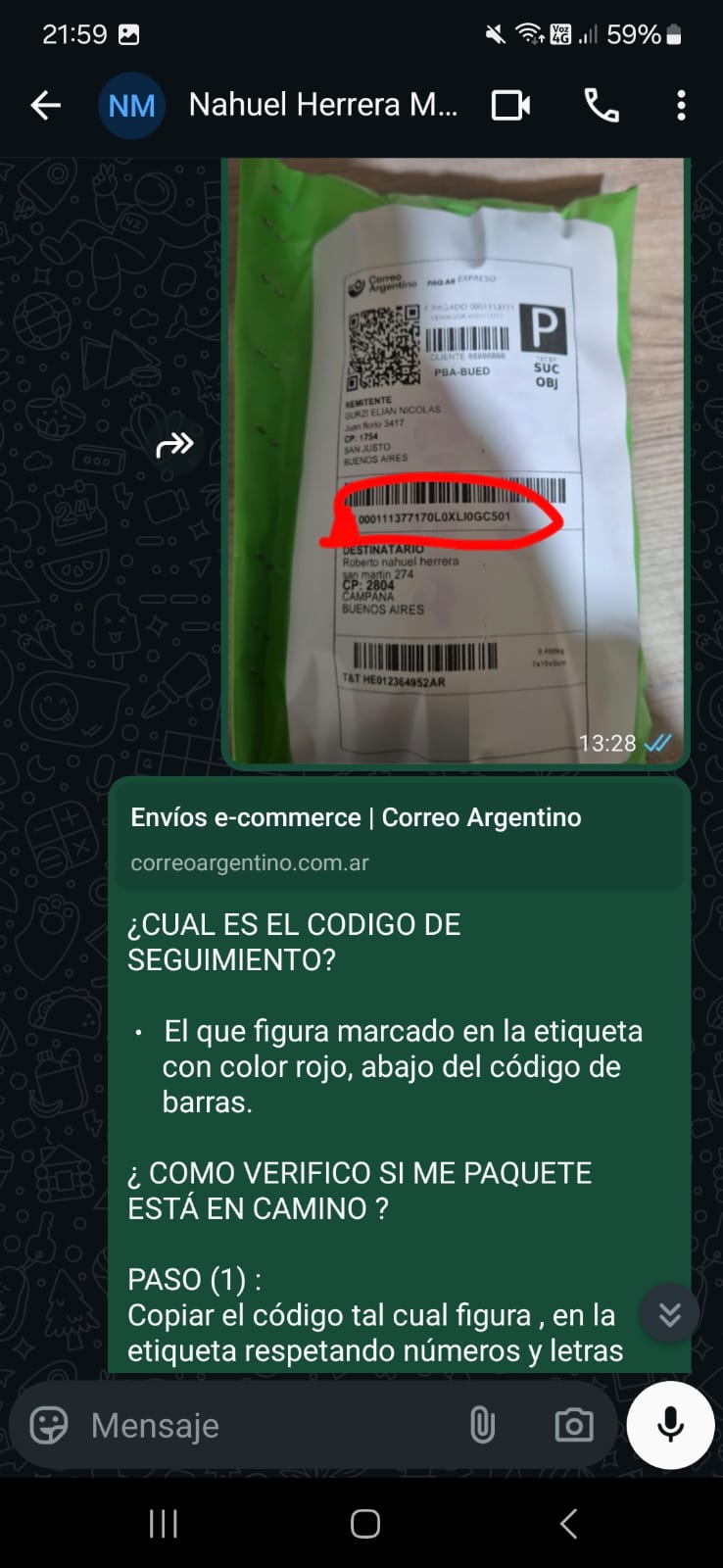Forward the package photo message
The height and width of the screenshot is (1568, 723).
174,445
